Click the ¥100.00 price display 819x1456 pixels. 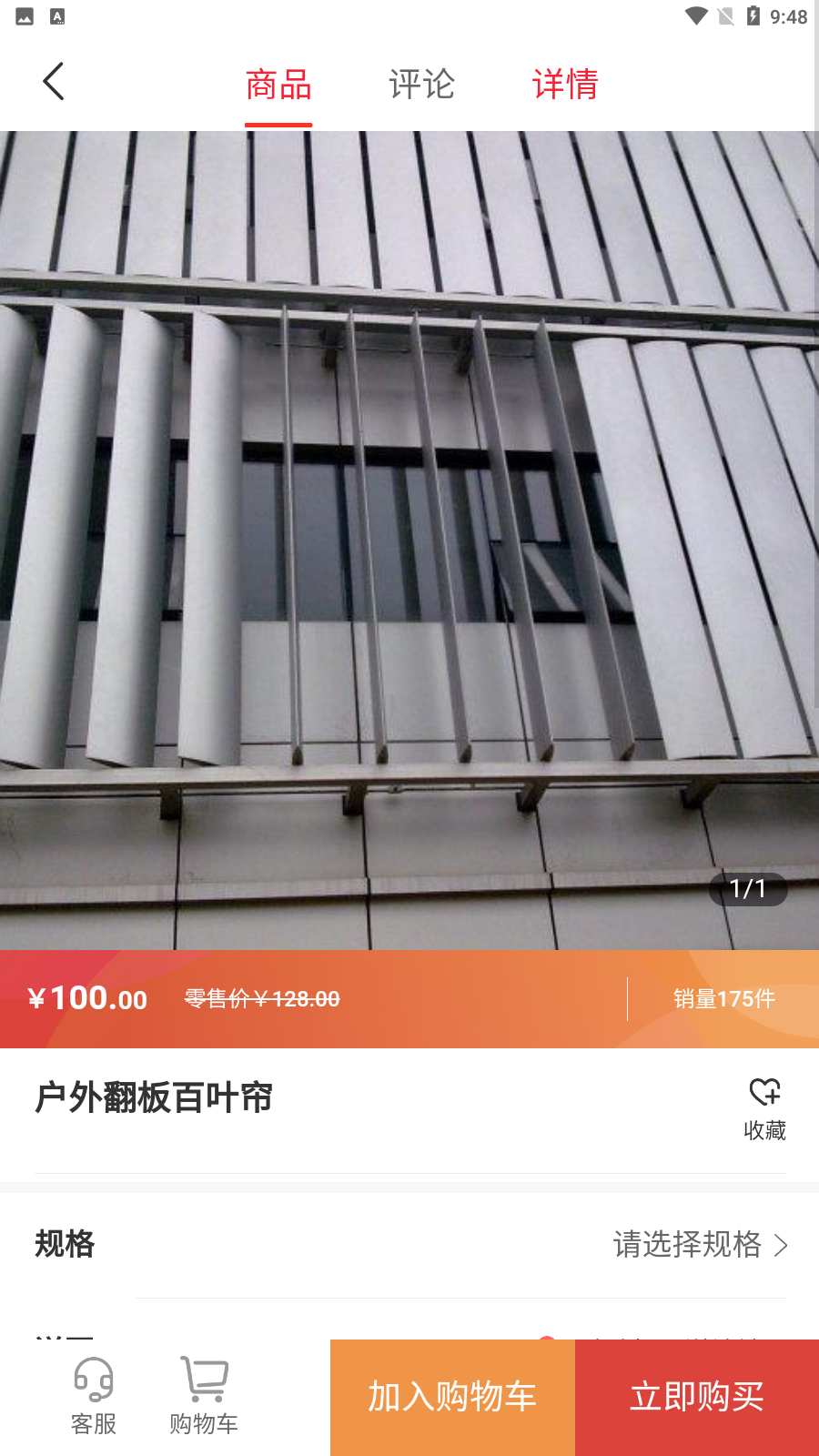88,998
